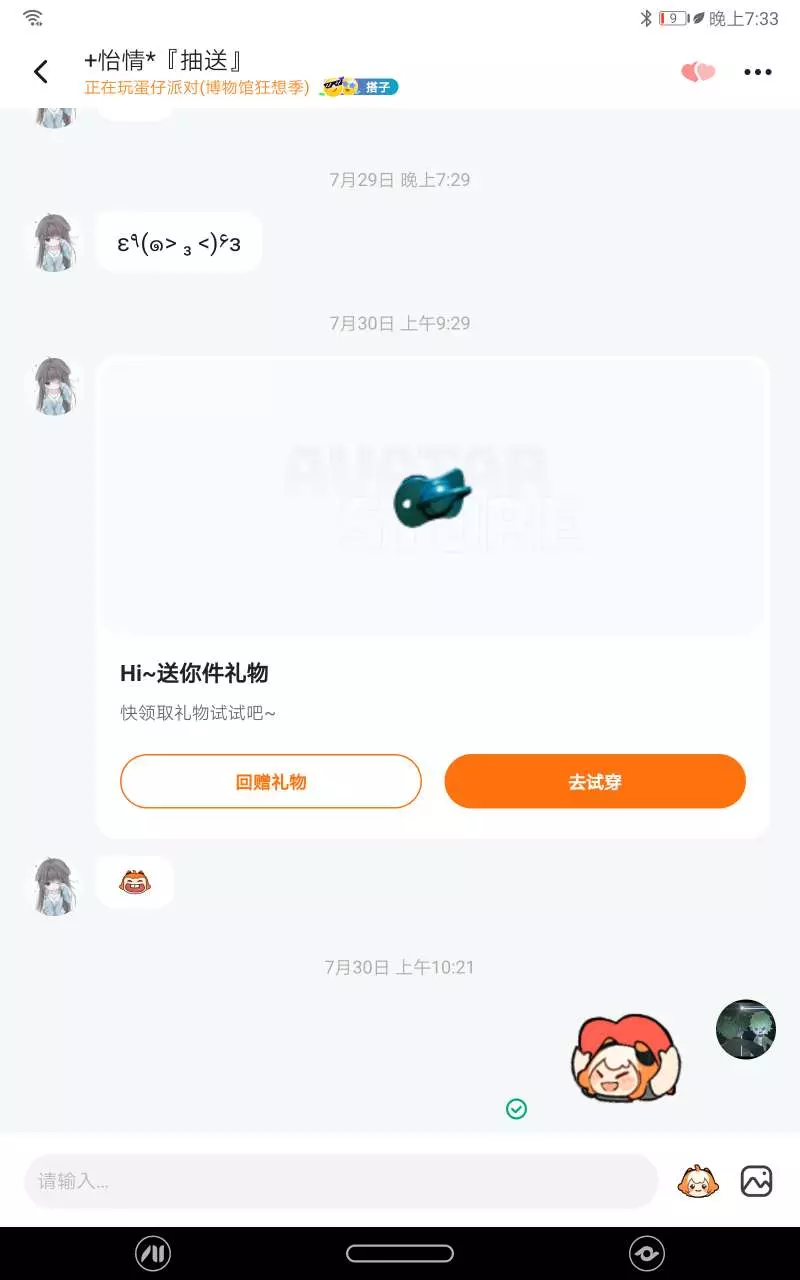Open the gift card with the teal item
Image resolution: width=800 pixels, height=1280 pixels.
coord(433,496)
